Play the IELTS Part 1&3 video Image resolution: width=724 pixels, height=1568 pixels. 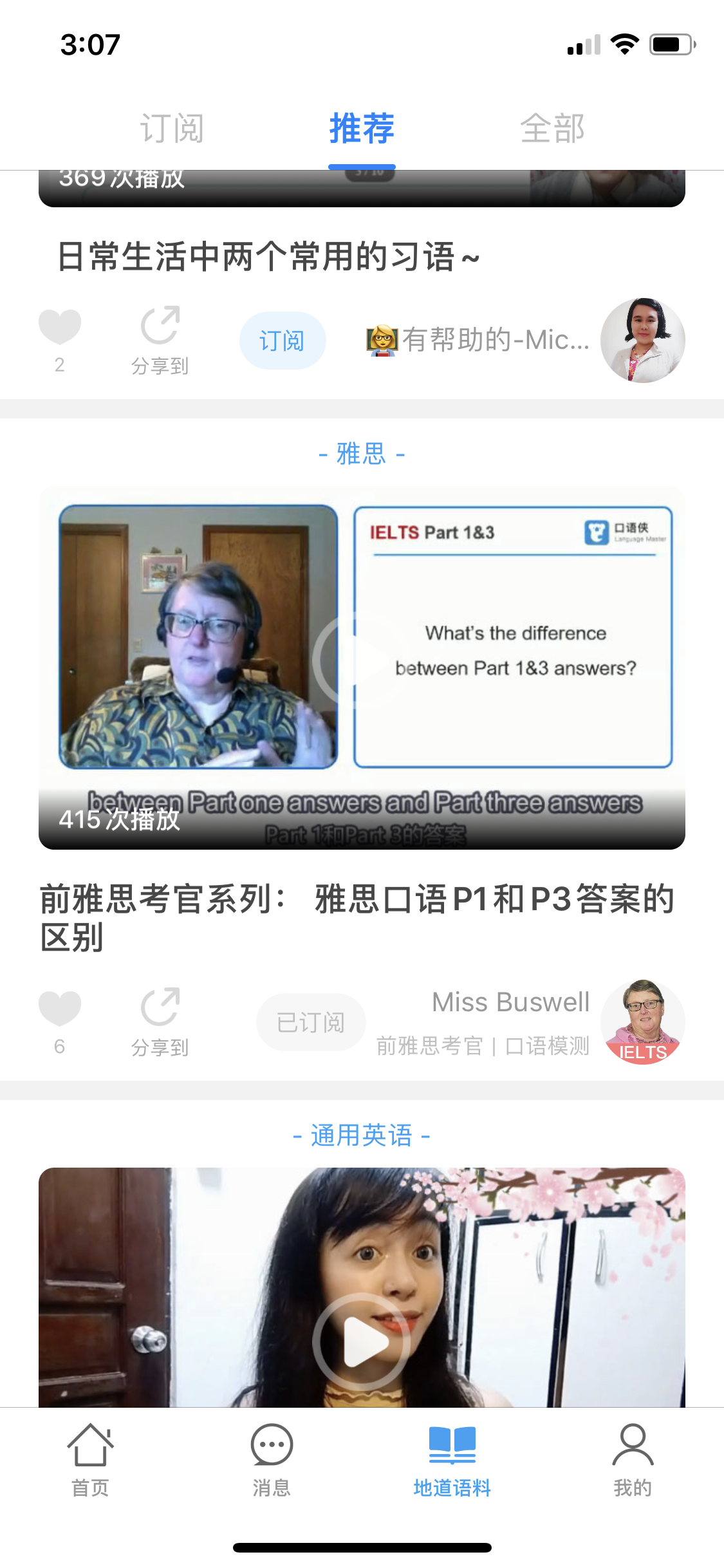362,658
